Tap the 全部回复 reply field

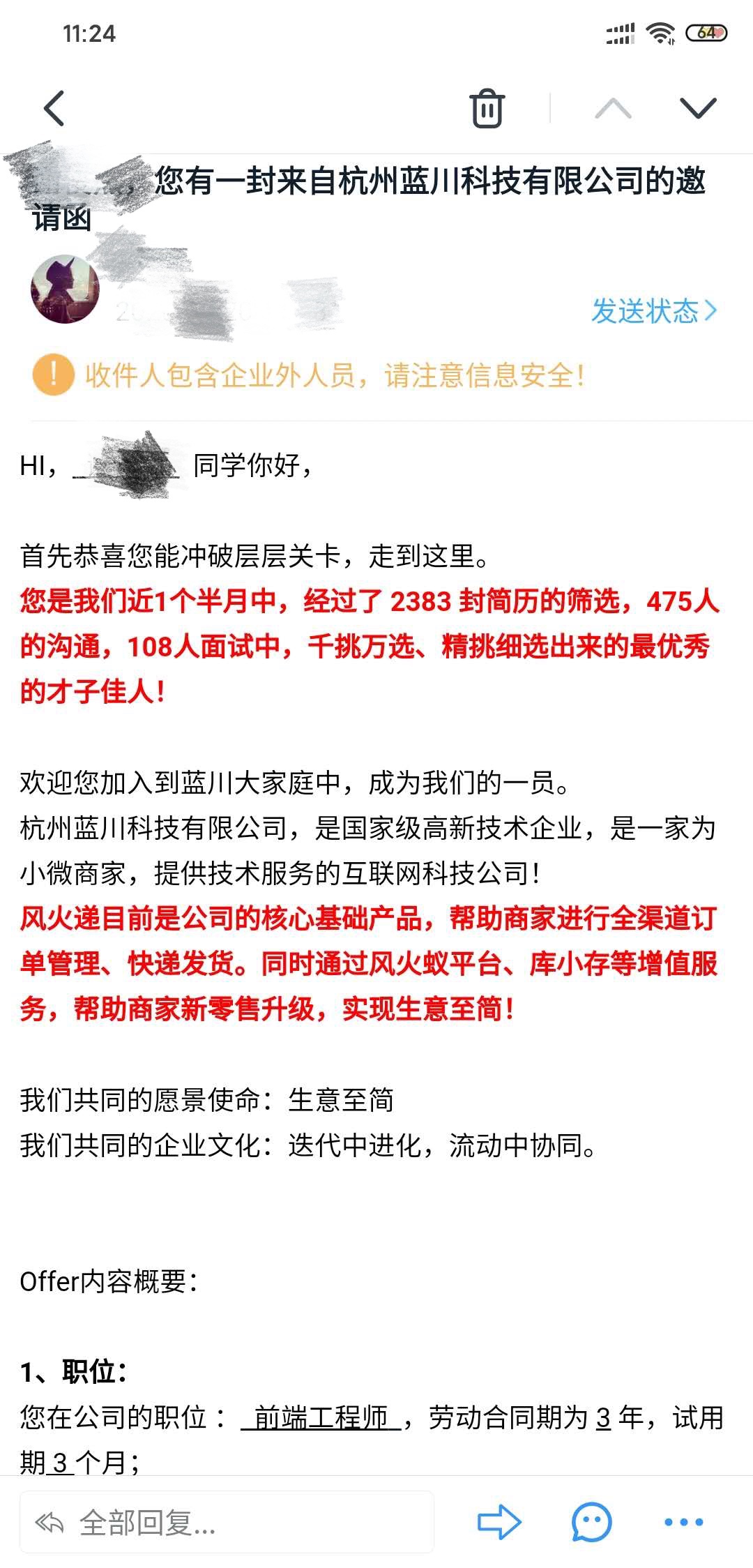[x=227, y=1522]
